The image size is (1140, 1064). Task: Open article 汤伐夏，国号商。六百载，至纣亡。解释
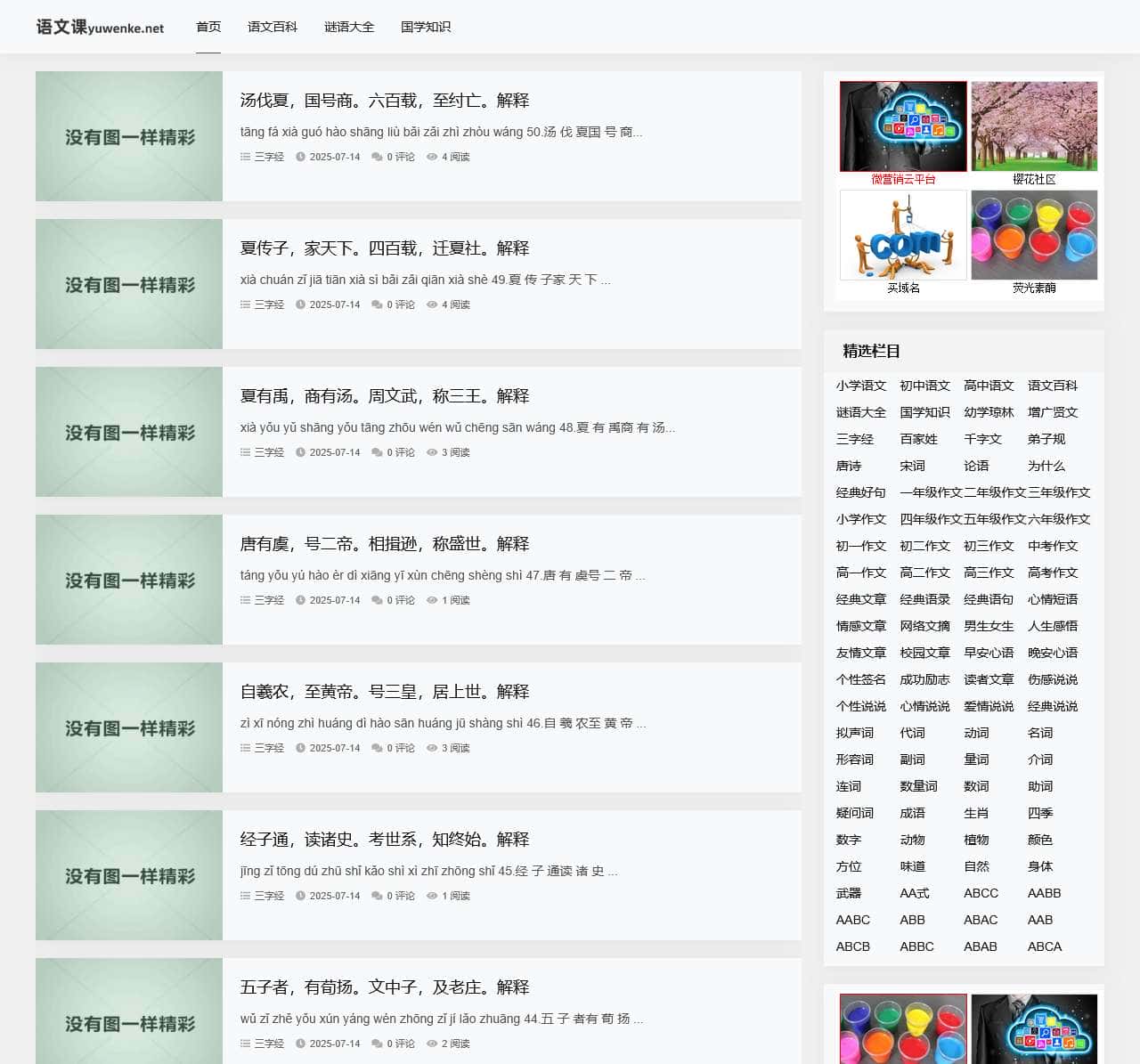[x=384, y=101]
